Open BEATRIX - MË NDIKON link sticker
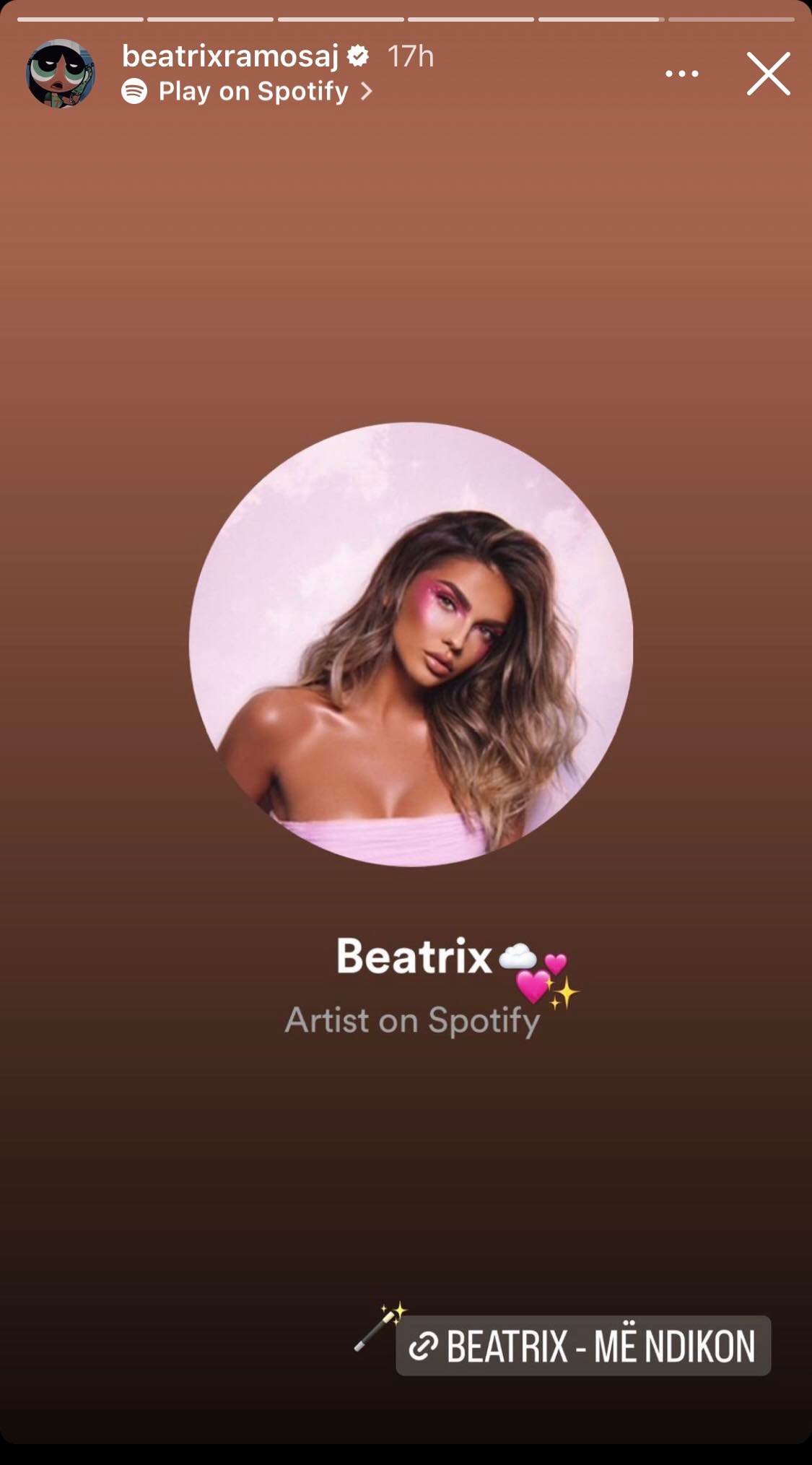The width and height of the screenshot is (812, 1465). click(583, 1346)
